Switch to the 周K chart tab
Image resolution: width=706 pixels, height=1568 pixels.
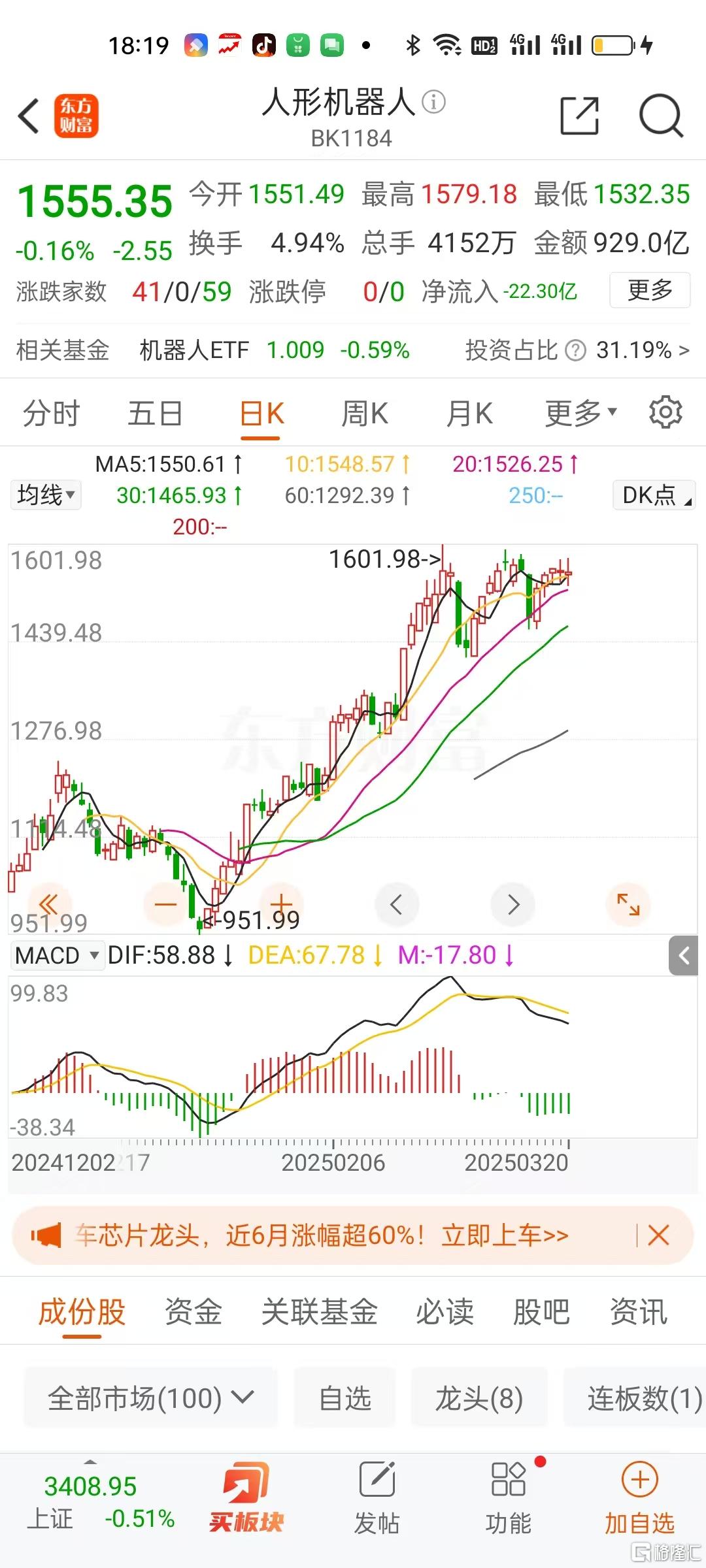pos(365,414)
